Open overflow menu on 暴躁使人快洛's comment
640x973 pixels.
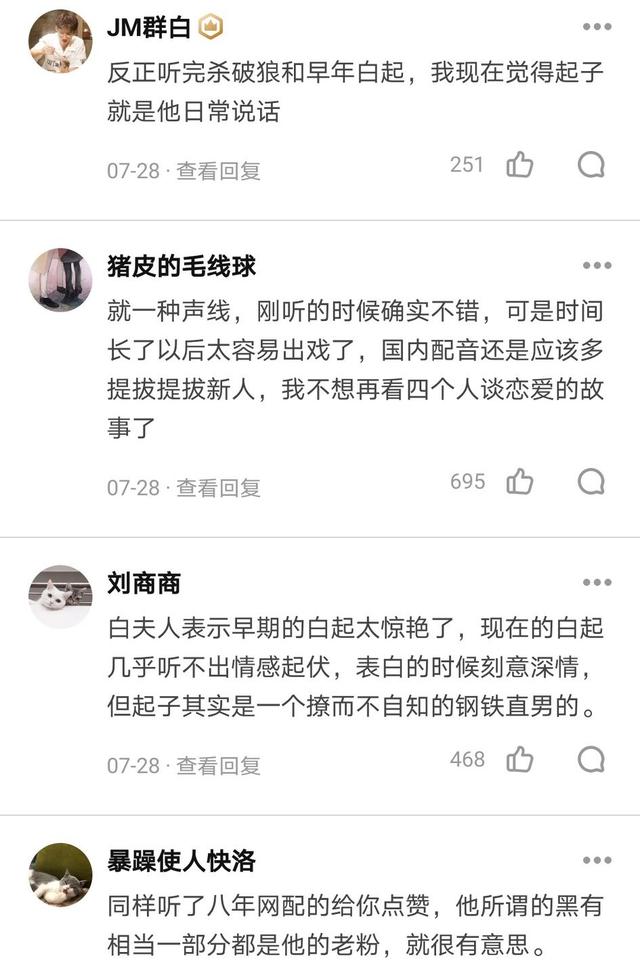[x=597, y=860]
